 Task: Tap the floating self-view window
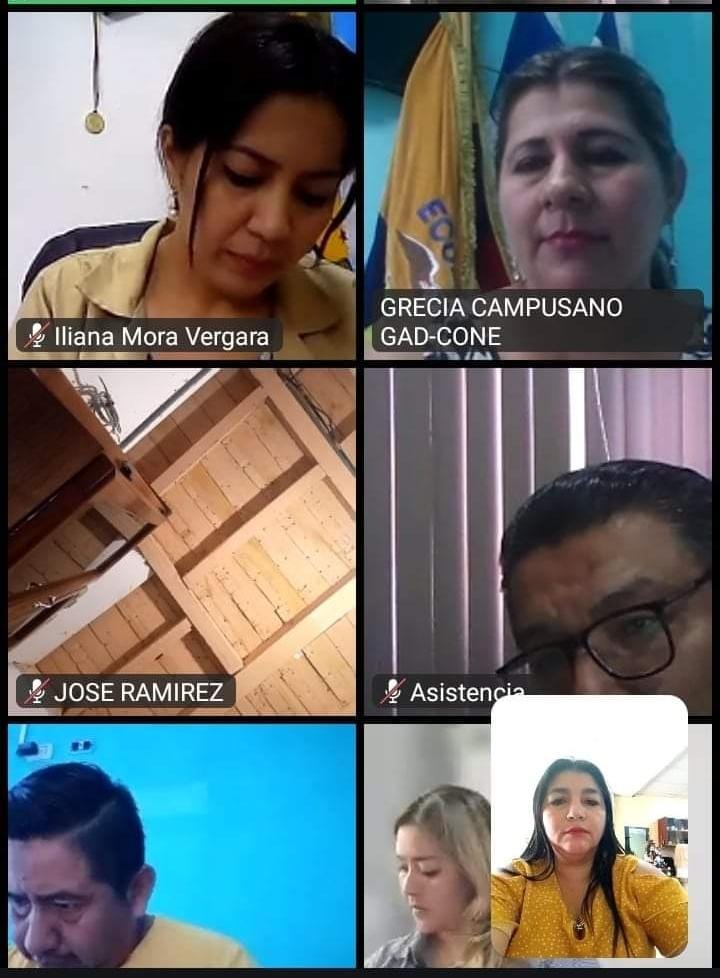pyautogui.click(x=589, y=826)
